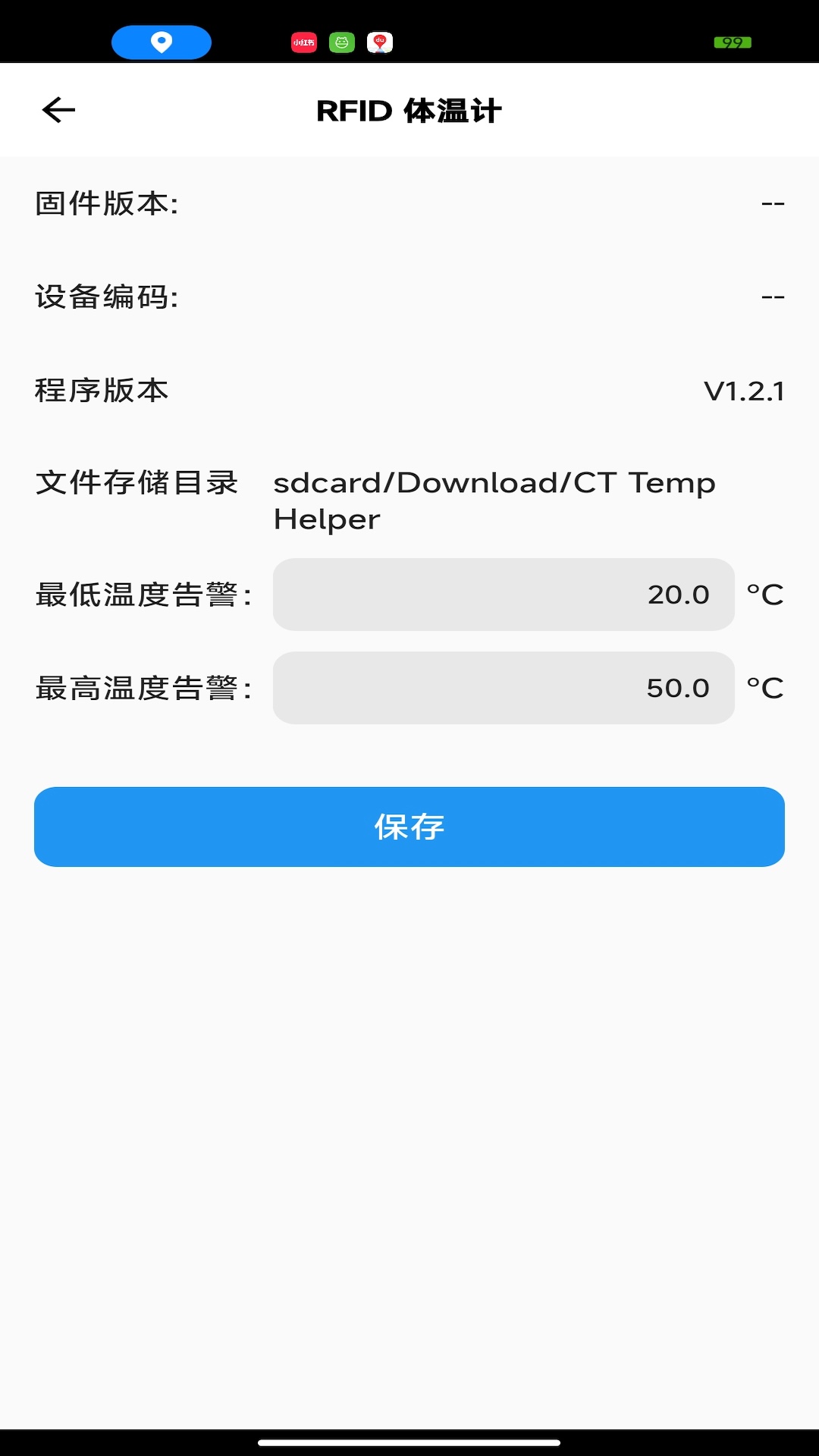Tap the °C unit beside 50.0
Screen dimensions: 819x1456
(764, 688)
